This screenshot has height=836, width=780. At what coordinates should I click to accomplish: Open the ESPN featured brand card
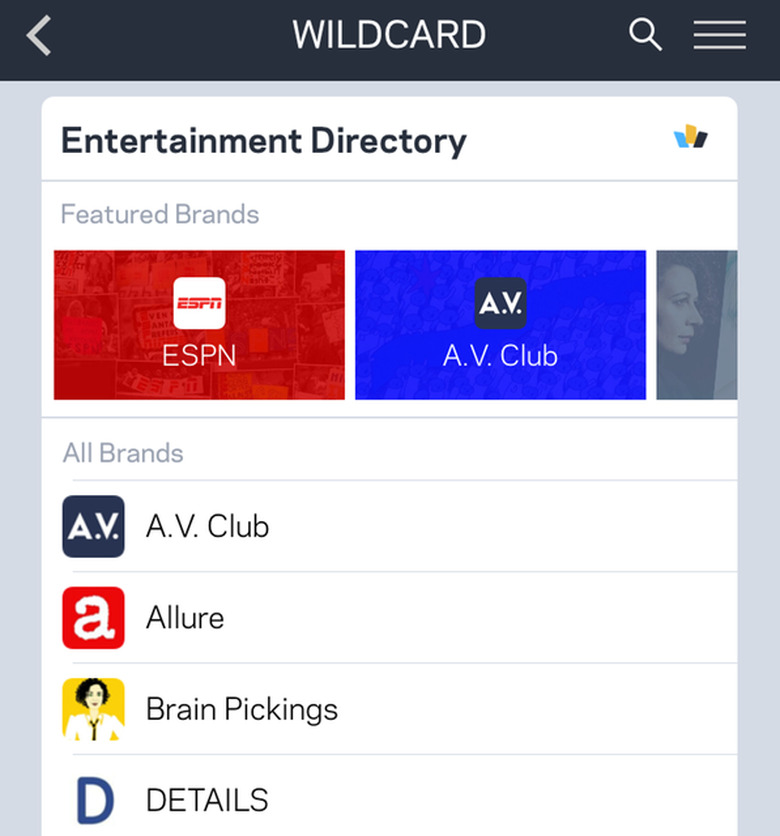pyautogui.click(x=198, y=324)
